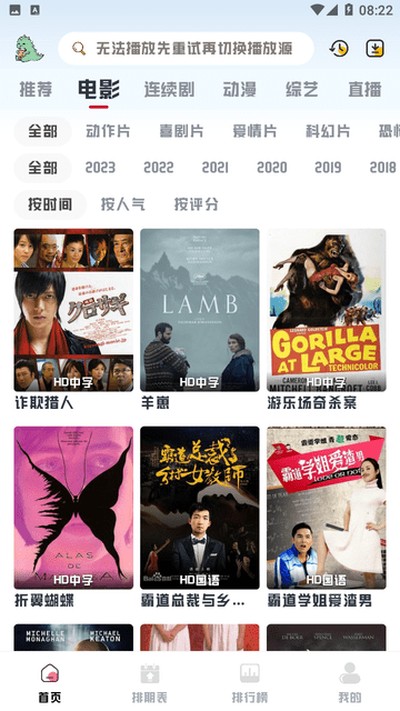400x711 pixels.
Task: Sort the list by 按评分
Action: (196, 205)
